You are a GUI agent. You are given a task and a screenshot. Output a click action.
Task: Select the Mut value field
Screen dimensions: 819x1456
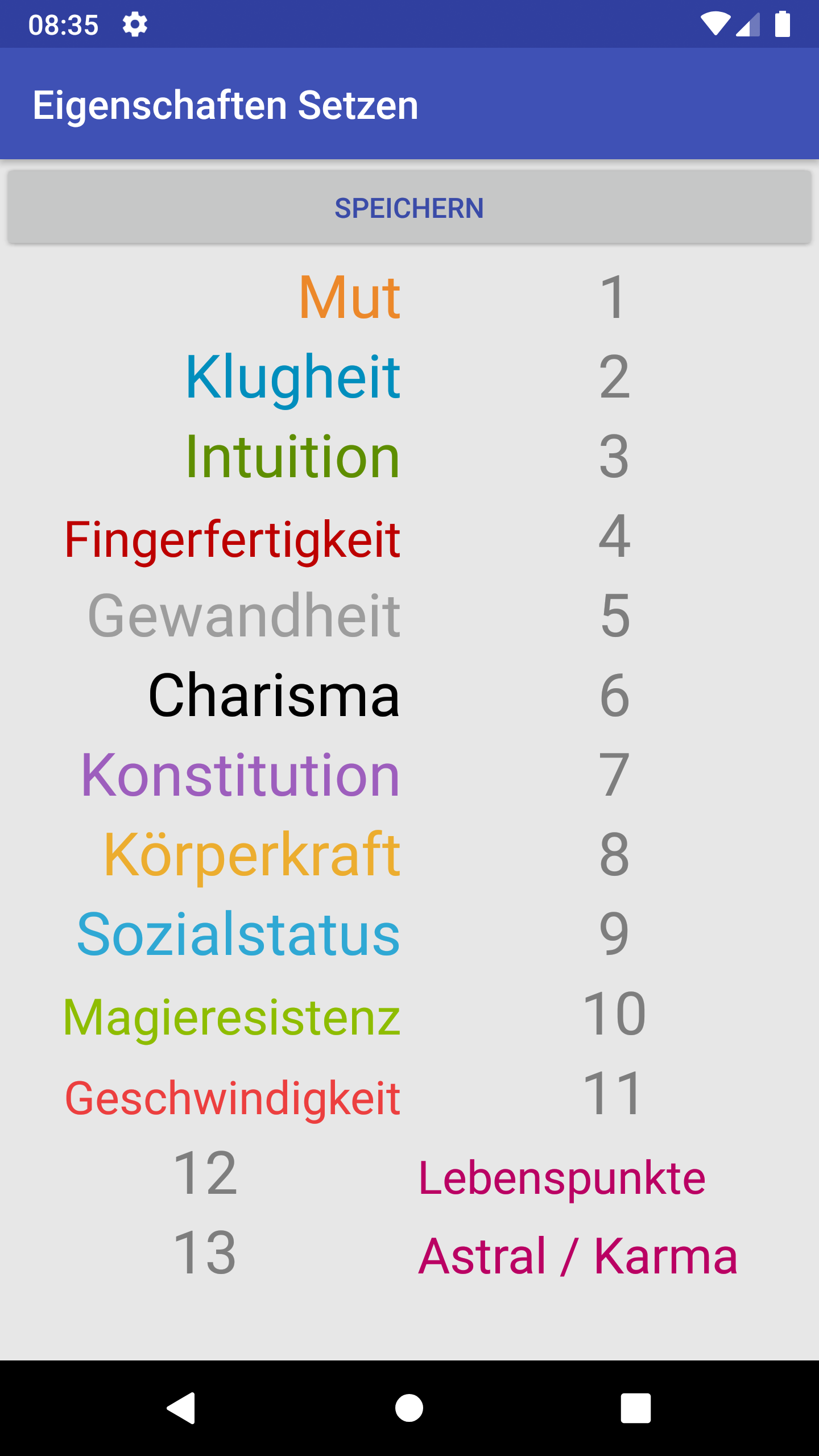point(614,296)
